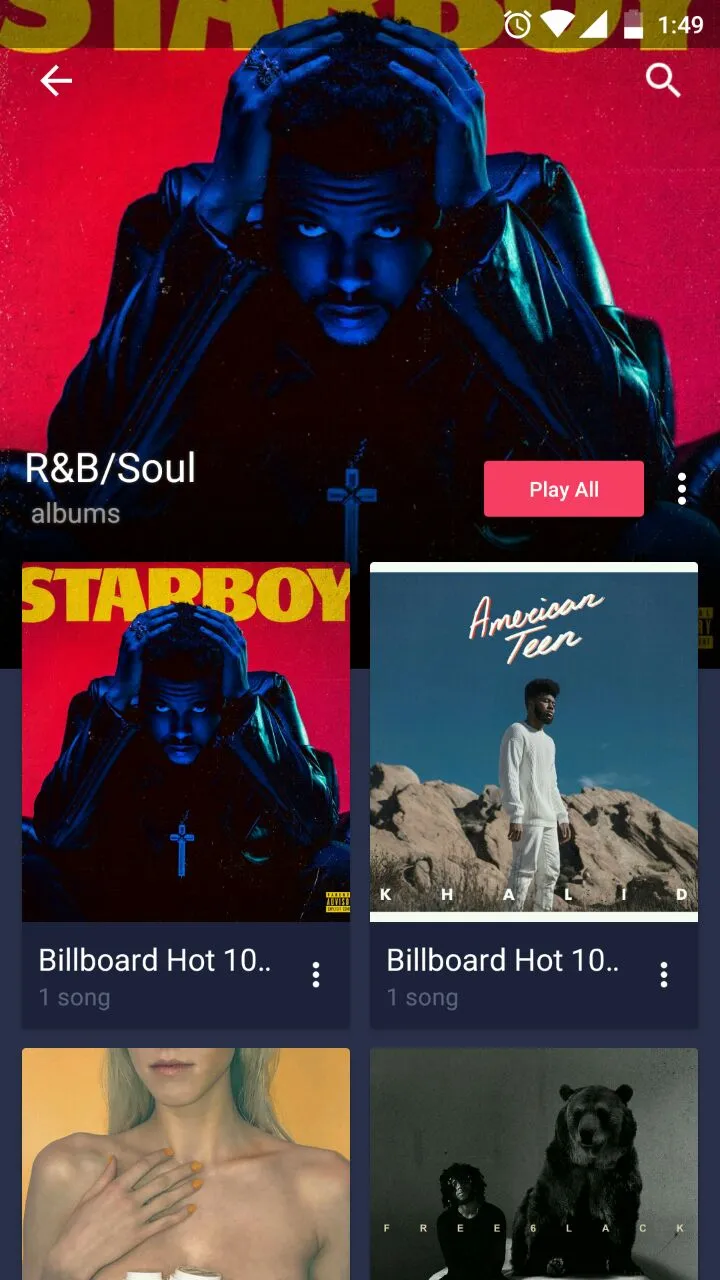This screenshot has width=720, height=1280.
Task: Open the Starboy album card
Action: (x=186, y=742)
